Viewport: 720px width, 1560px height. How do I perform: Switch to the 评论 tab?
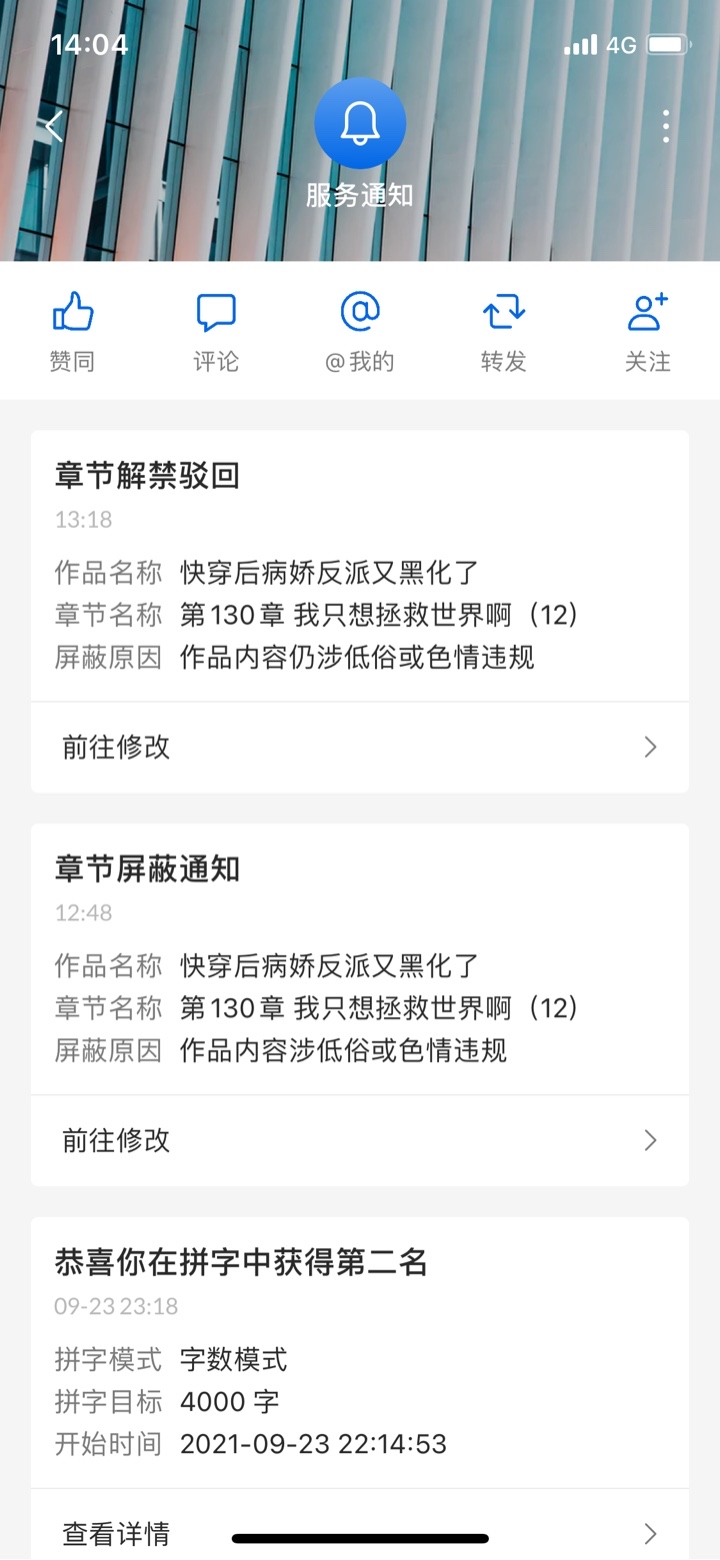[216, 332]
